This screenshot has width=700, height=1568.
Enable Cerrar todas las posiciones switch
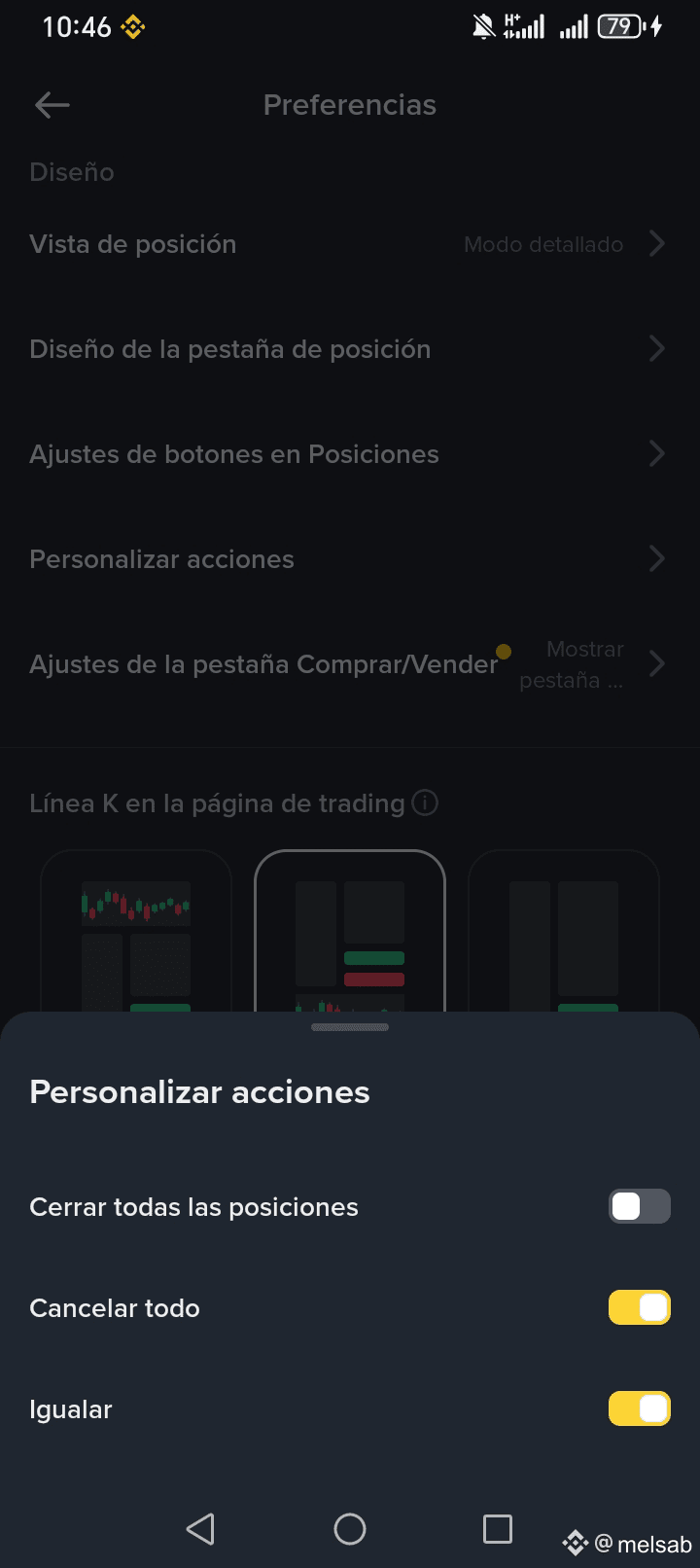pyautogui.click(x=639, y=1206)
